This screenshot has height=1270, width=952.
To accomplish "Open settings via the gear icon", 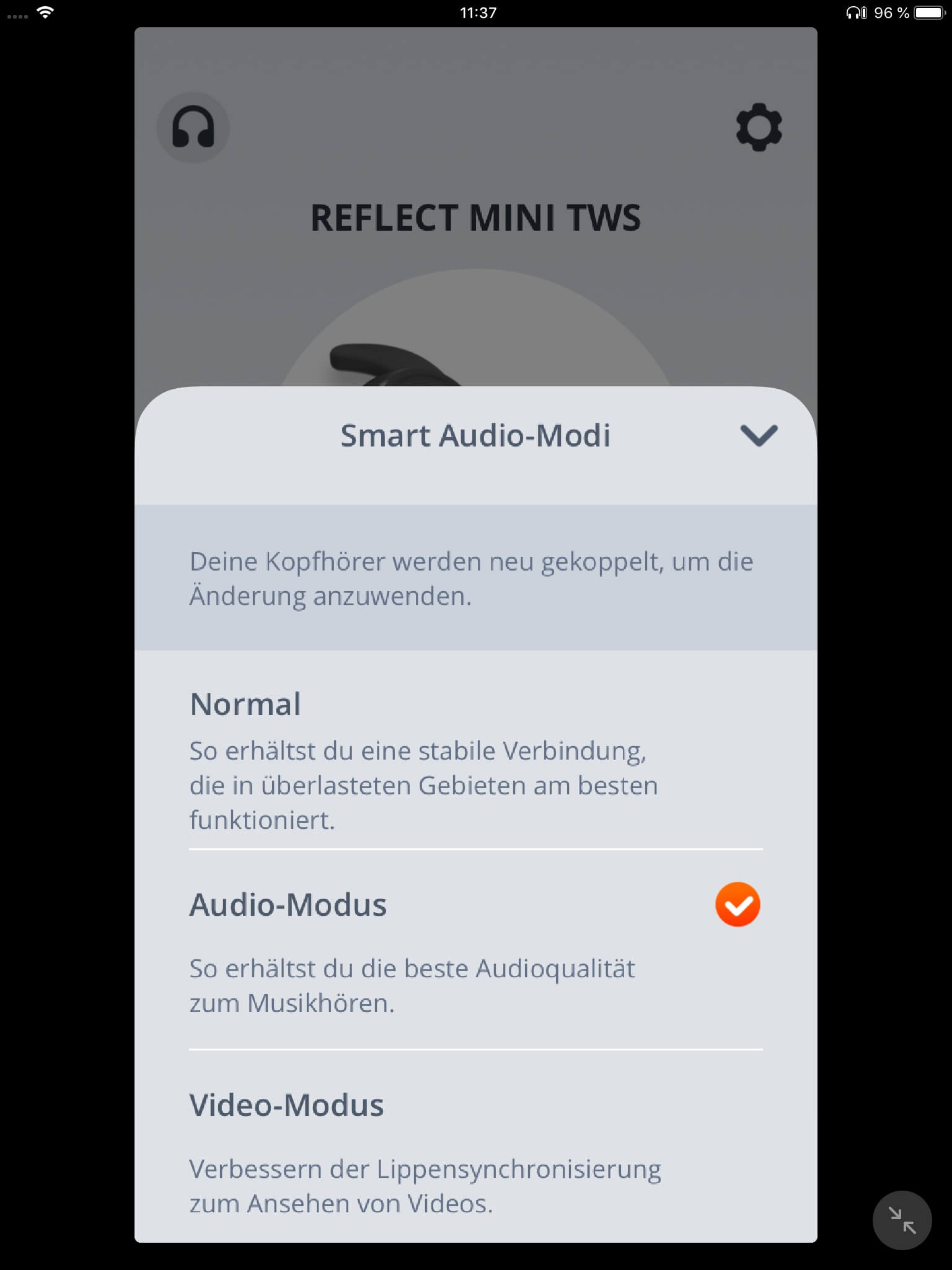I will coord(759,128).
